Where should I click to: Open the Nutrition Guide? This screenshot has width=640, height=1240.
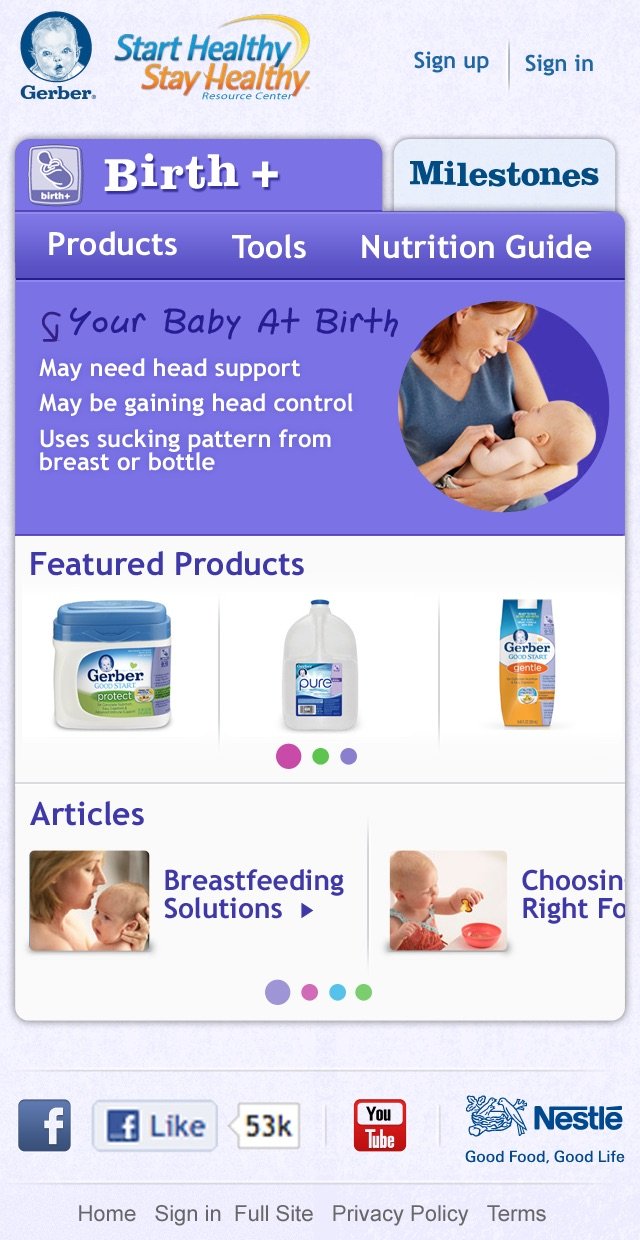[476, 247]
